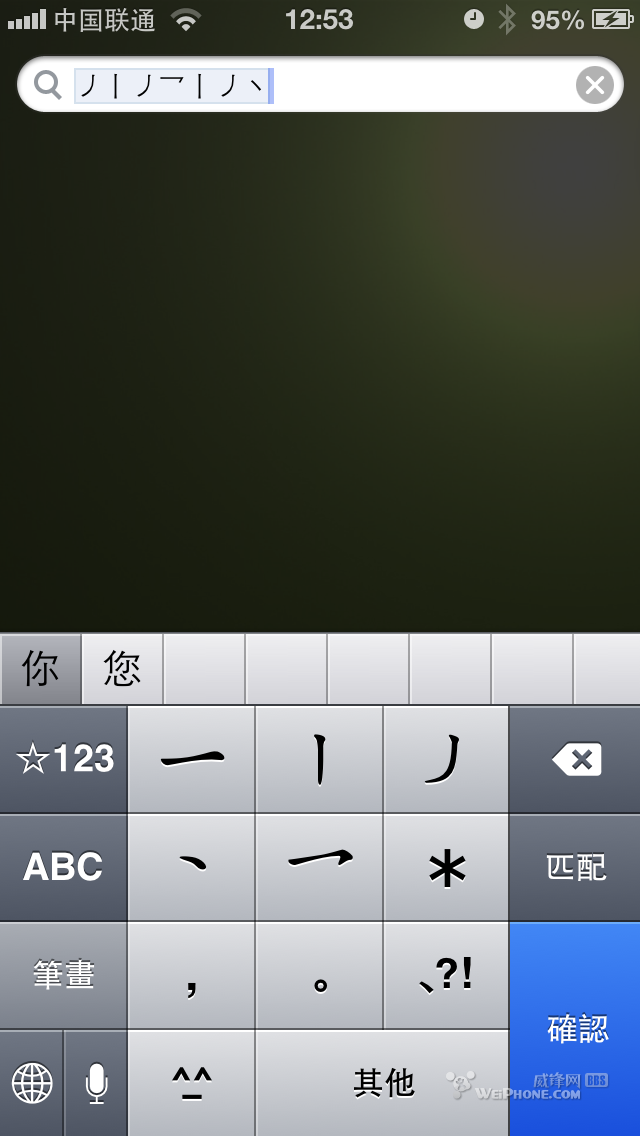
Task: Choose the candidate character 您
Action: click(x=122, y=669)
